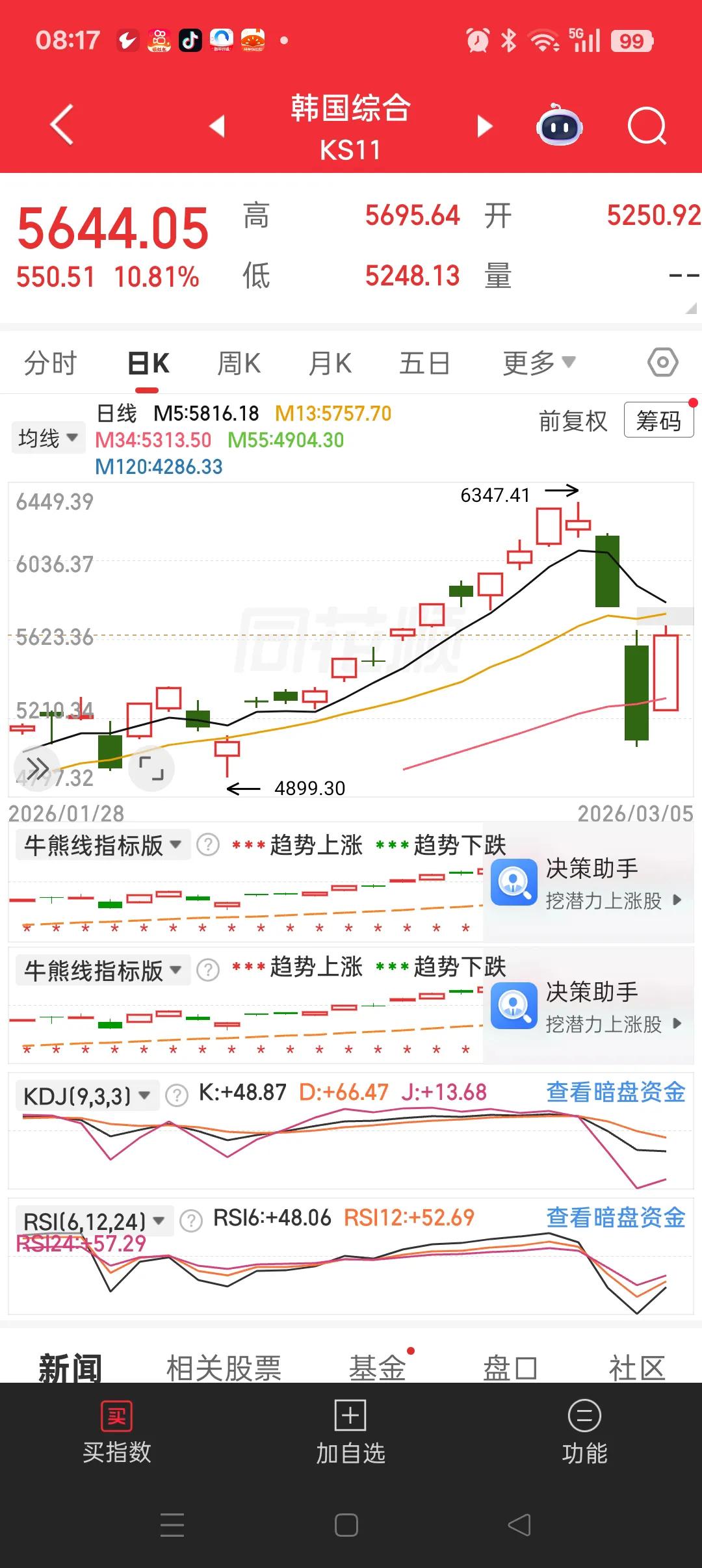
Task: Open the KDJ(9,3,3) indicator dropdown
Action: tap(86, 1094)
